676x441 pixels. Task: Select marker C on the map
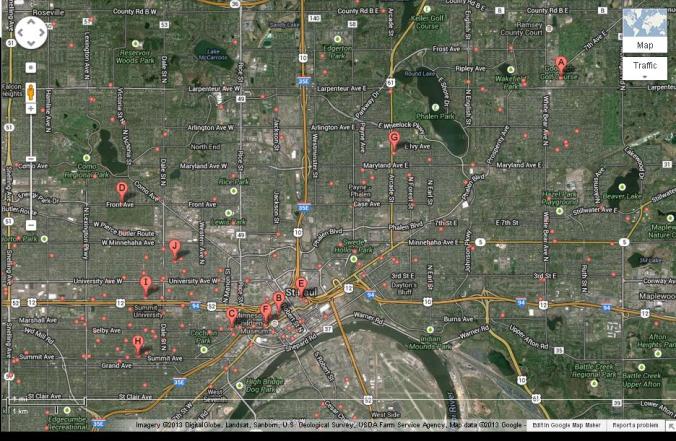[232, 315]
